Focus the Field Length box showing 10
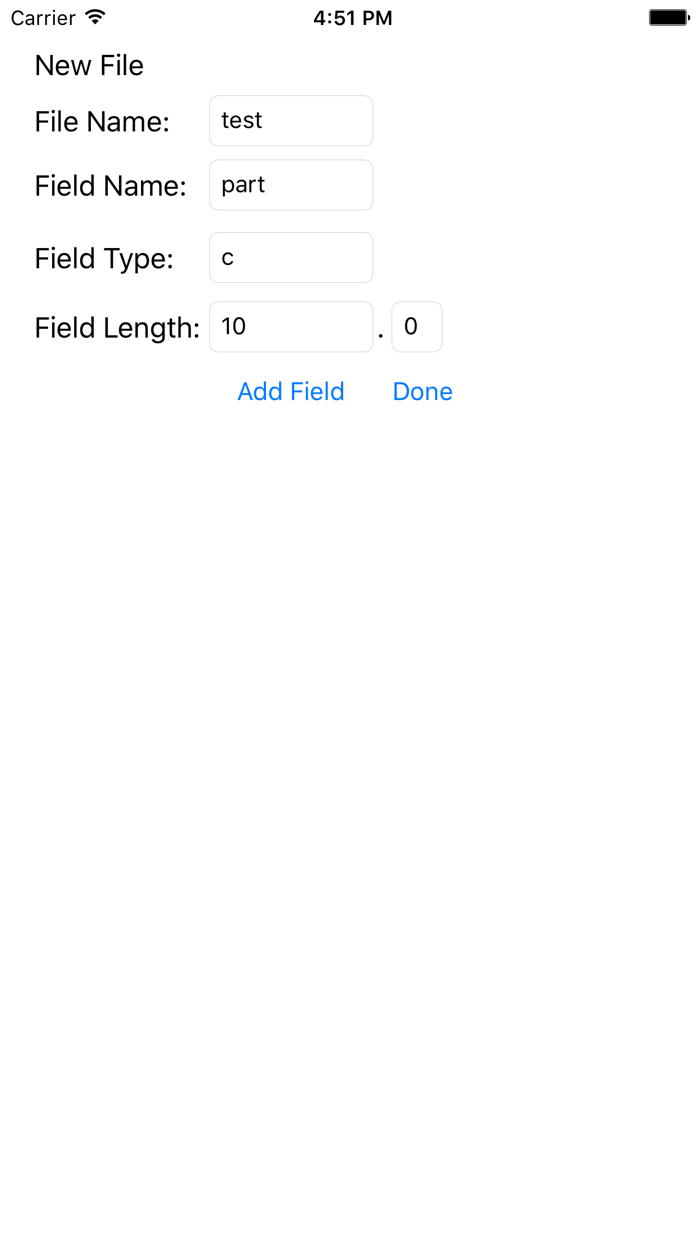Screen dimensions: 700x1244 point(290,327)
